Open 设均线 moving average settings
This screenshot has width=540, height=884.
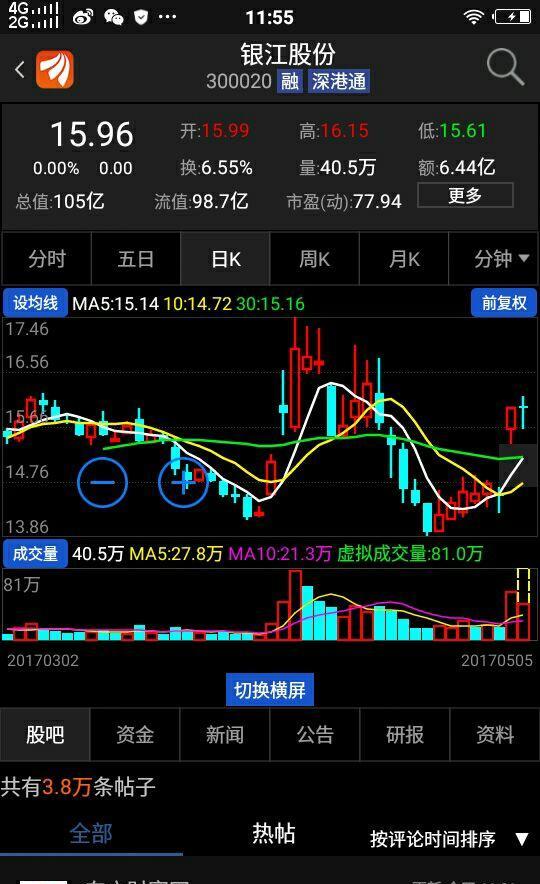coord(36,303)
